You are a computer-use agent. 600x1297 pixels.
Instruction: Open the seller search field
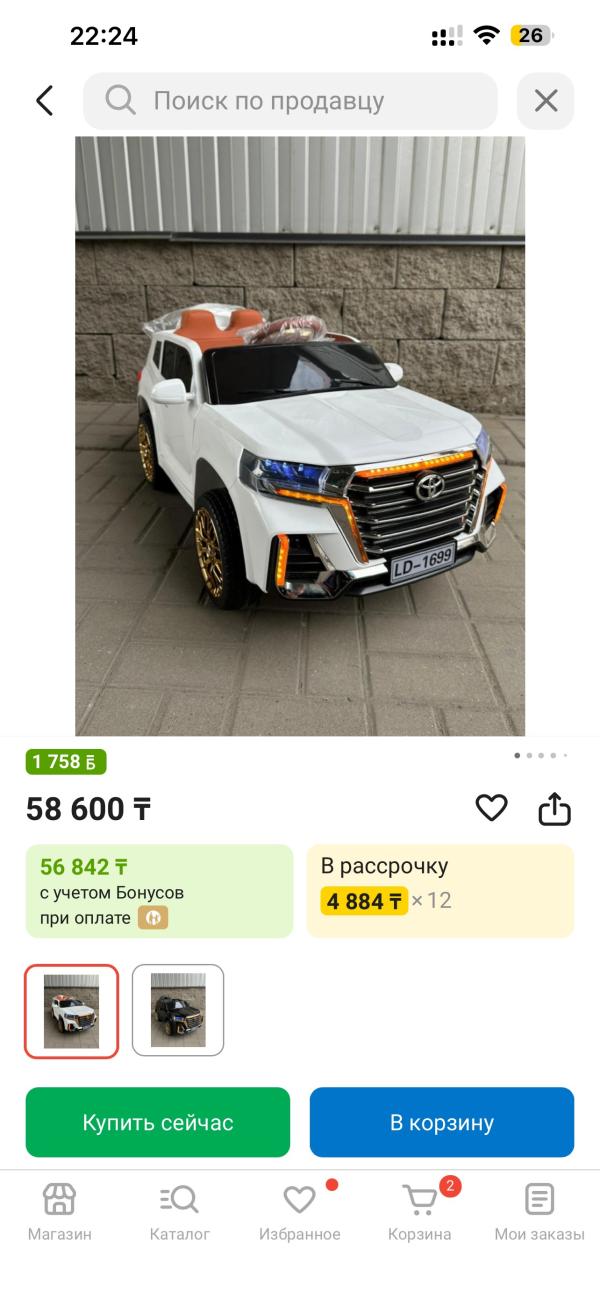tap(290, 101)
